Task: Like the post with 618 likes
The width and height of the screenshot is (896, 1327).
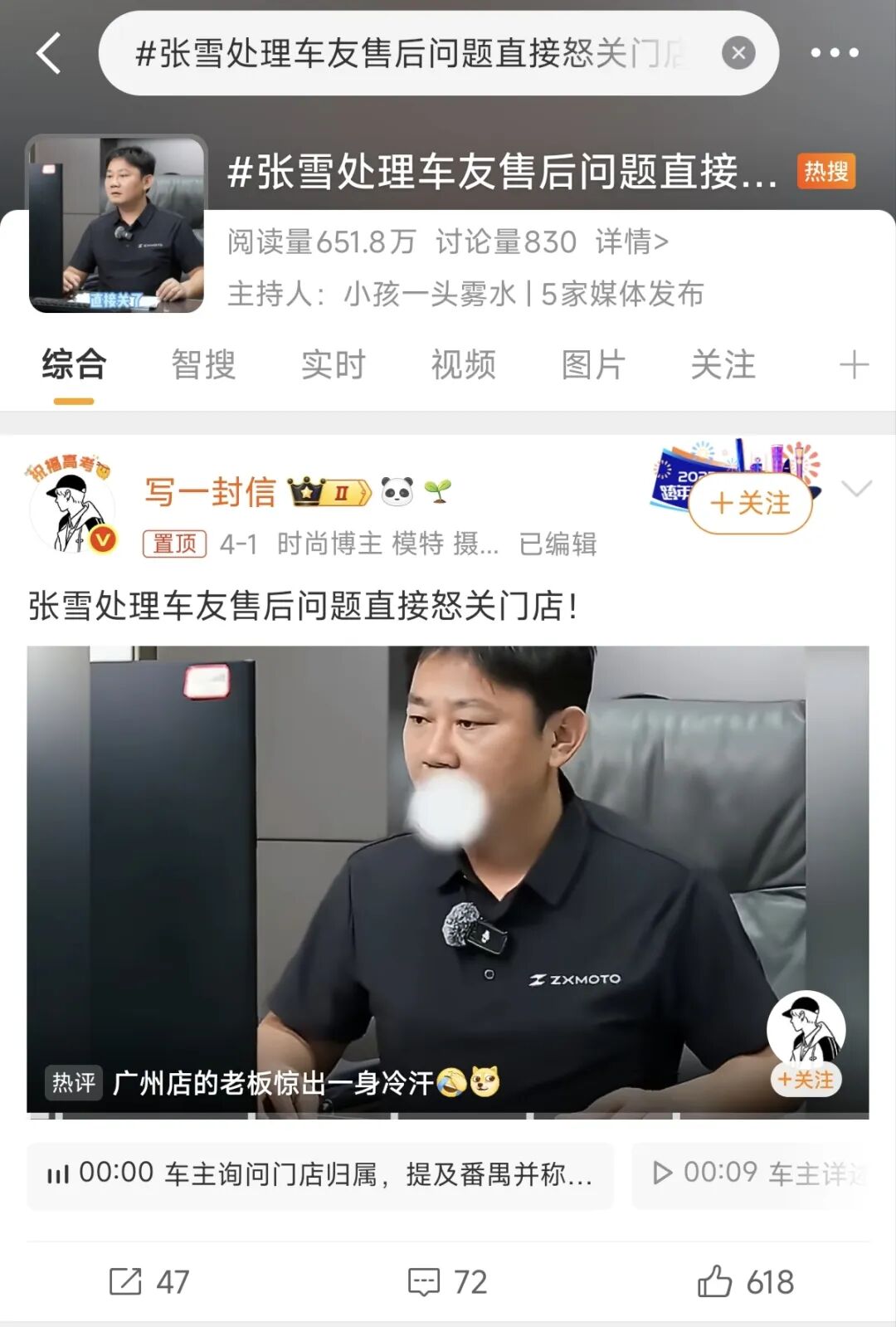Action: click(745, 1281)
